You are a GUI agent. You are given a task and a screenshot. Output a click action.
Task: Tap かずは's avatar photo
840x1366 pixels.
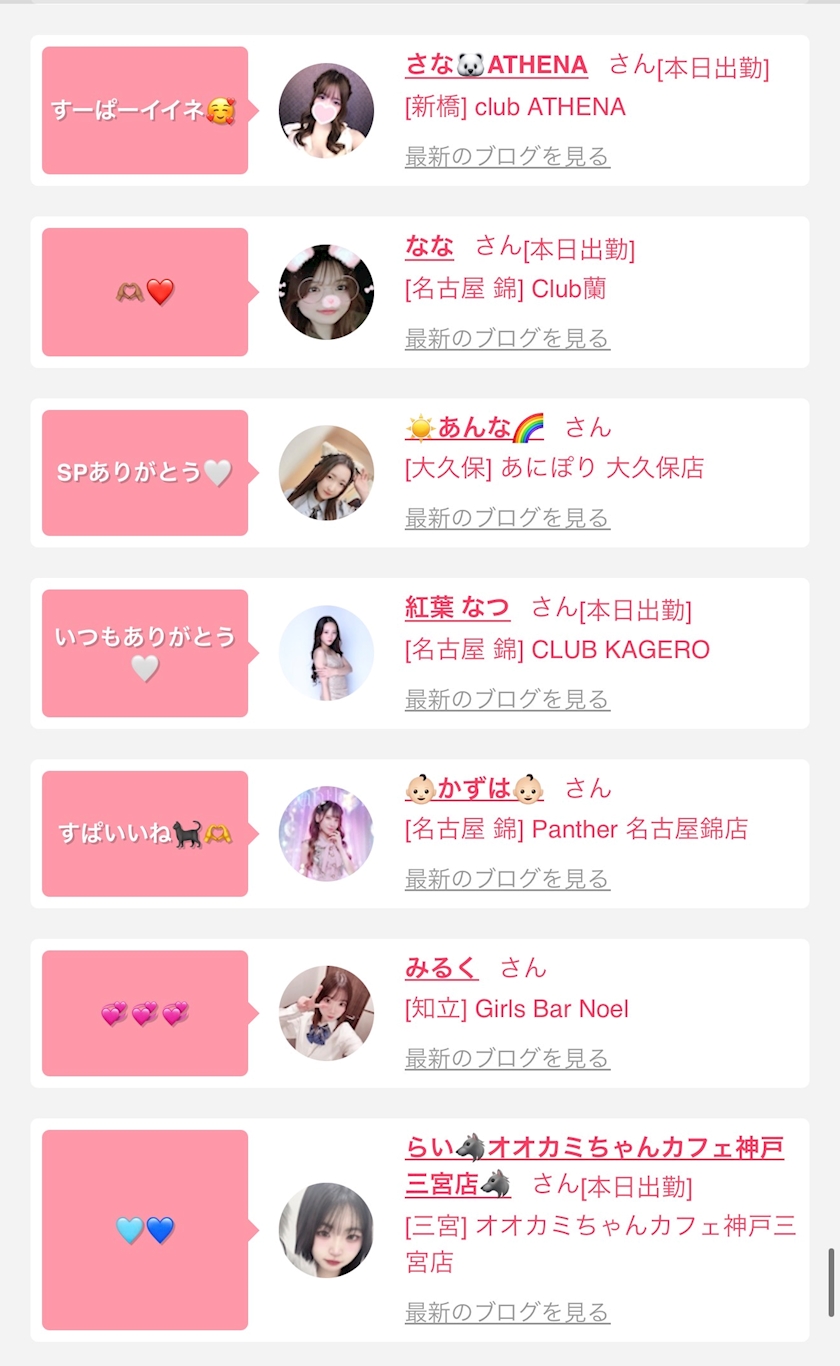click(326, 833)
